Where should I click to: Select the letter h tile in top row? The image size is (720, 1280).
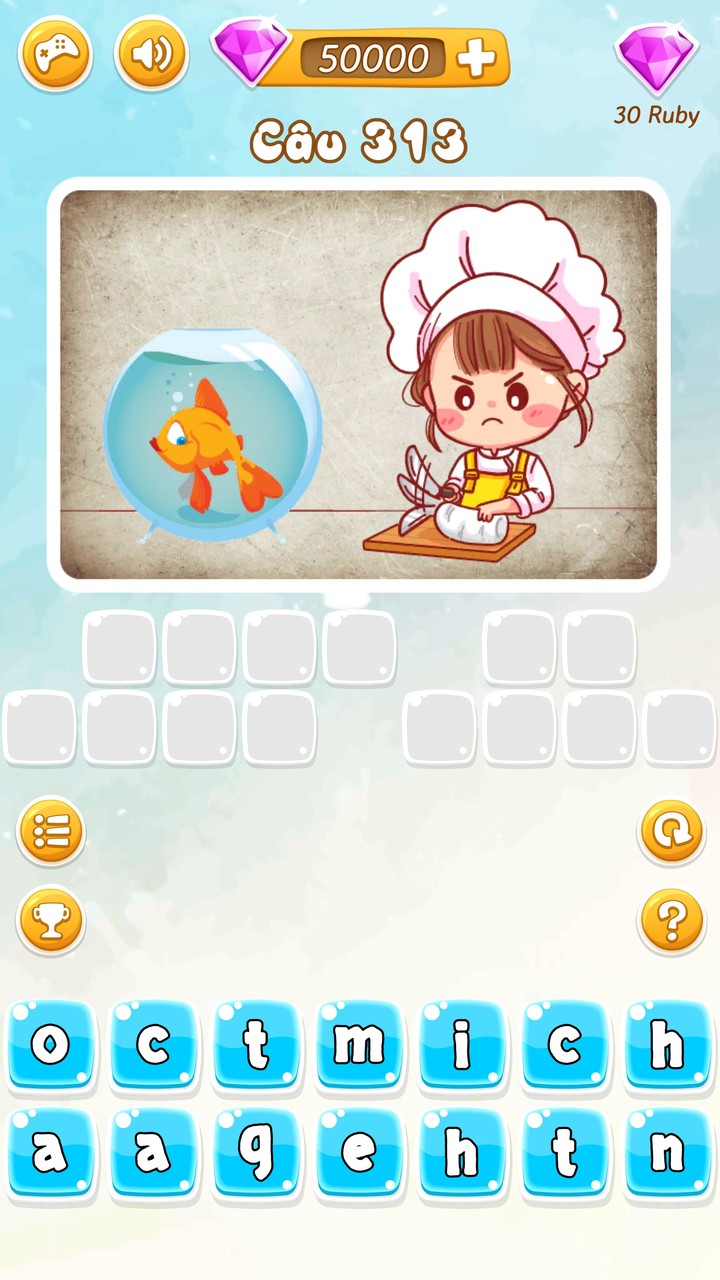[x=670, y=1045]
